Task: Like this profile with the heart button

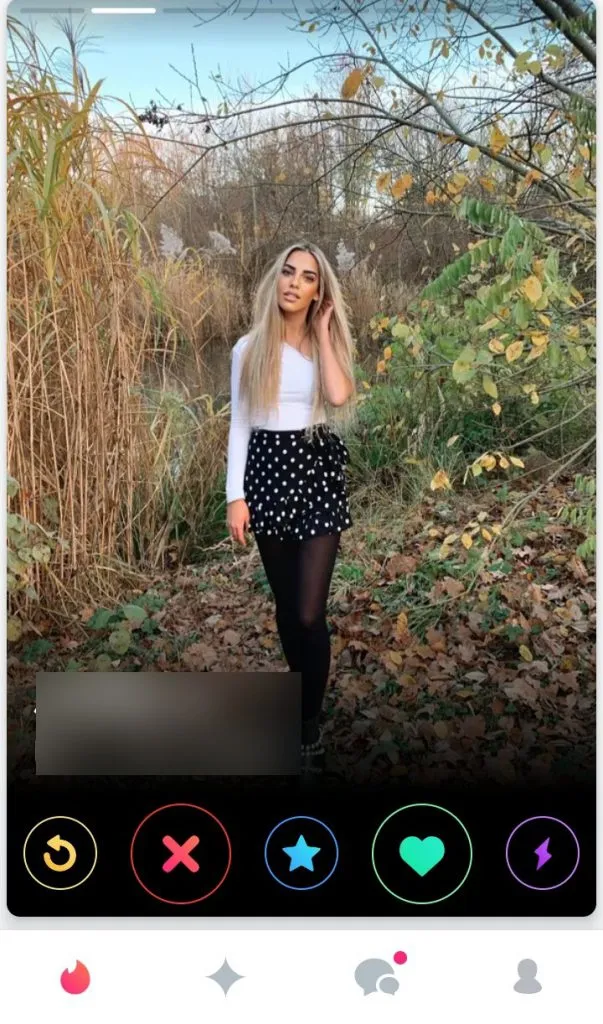Action: click(422, 854)
